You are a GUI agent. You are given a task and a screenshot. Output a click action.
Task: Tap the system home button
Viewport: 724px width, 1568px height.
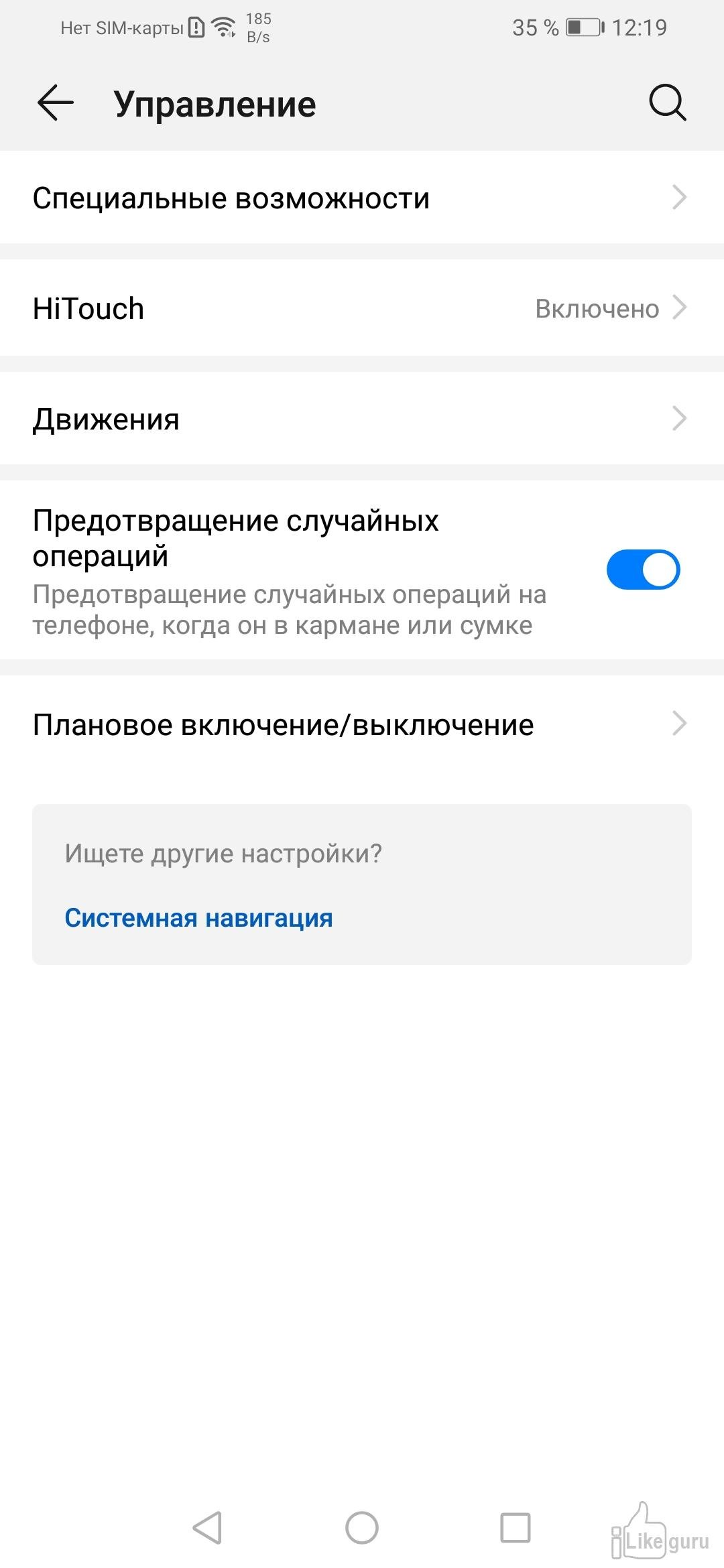coord(362,1528)
